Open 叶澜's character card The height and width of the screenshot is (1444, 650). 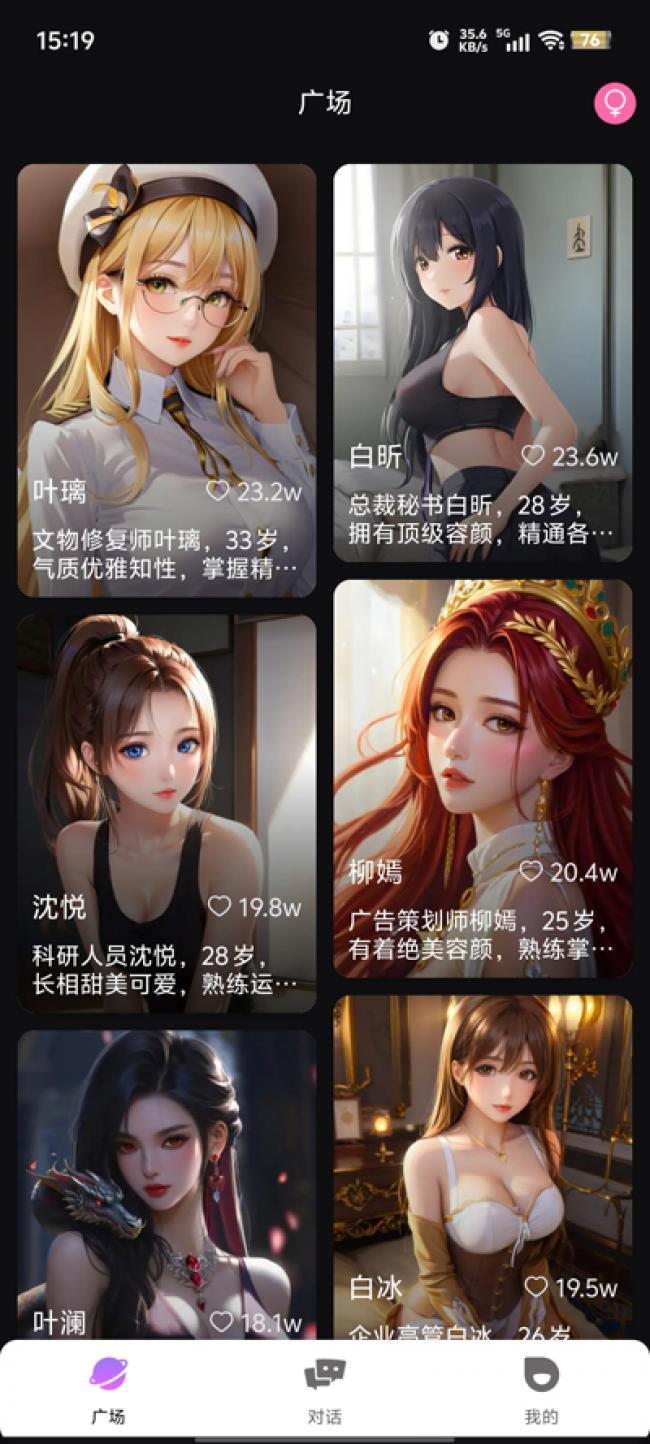tap(166, 1180)
